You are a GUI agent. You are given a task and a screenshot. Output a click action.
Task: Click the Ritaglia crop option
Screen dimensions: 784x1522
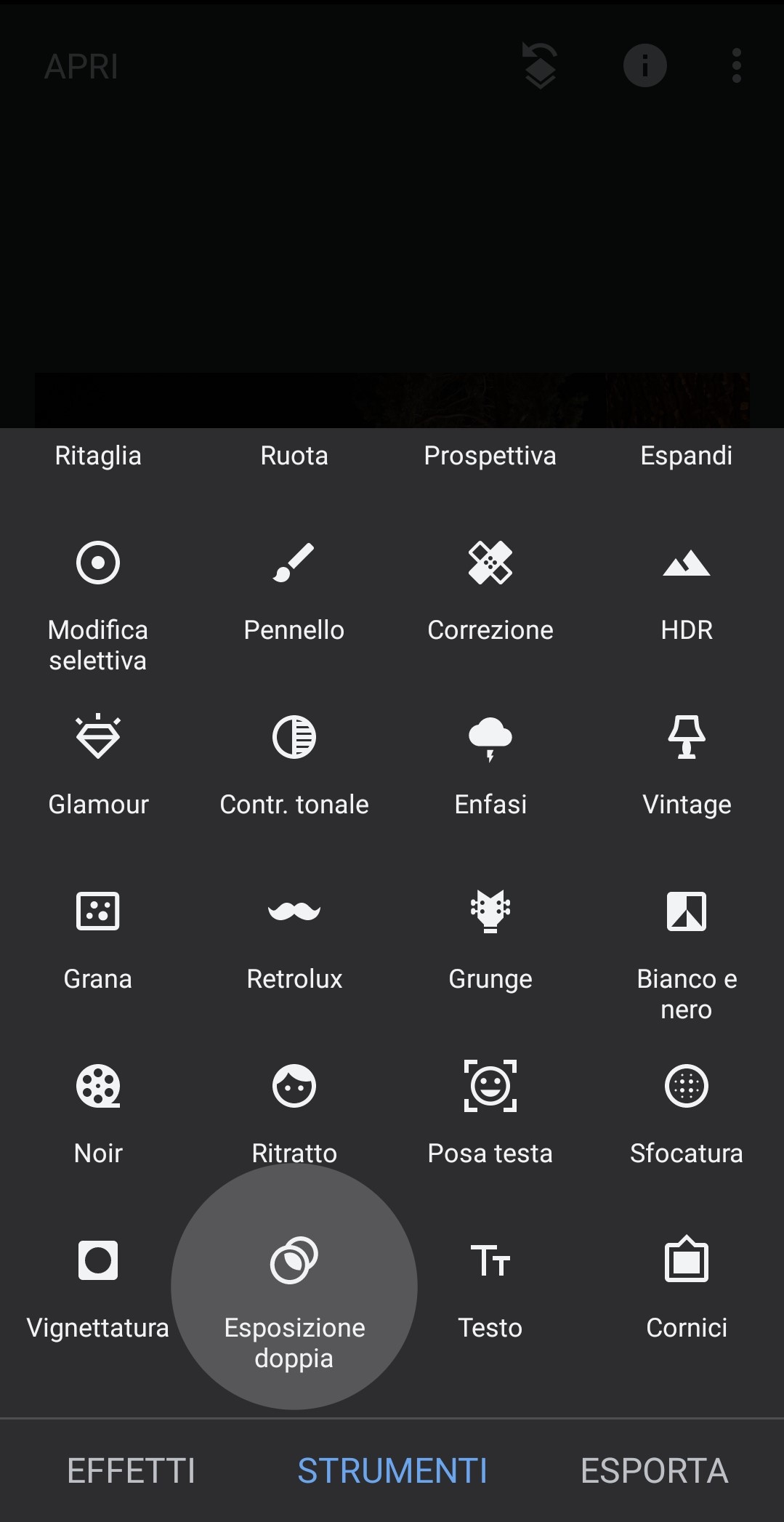[x=97, y=456]
